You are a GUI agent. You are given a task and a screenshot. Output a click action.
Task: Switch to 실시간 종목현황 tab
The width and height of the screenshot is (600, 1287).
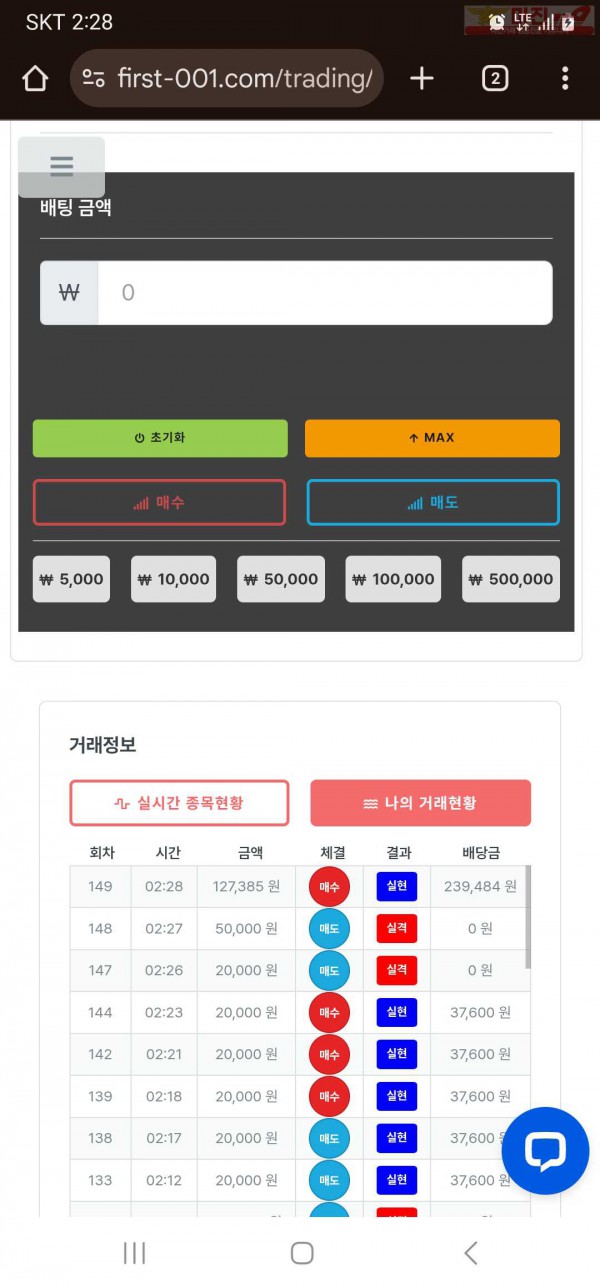click(x=179, y=803)
